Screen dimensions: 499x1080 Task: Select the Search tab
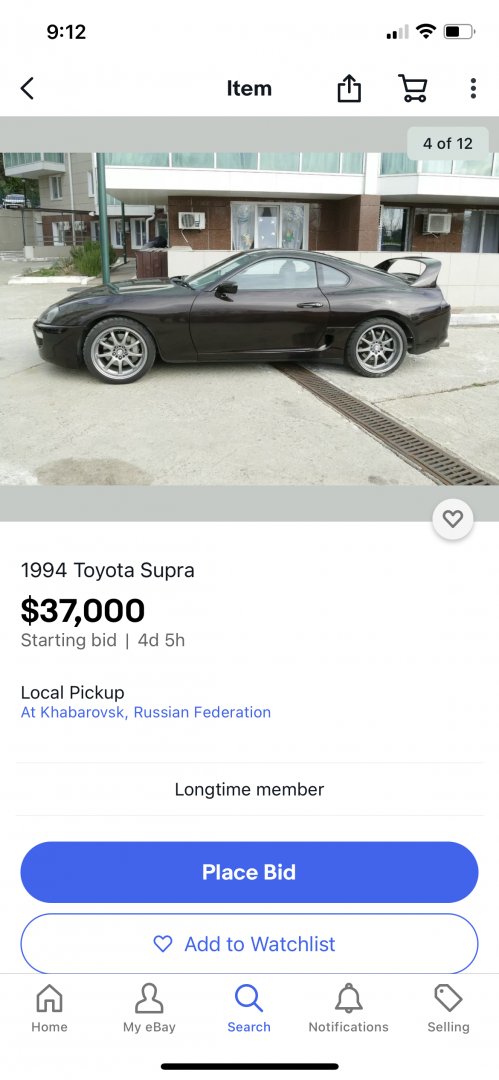[x=249, y=1008]
